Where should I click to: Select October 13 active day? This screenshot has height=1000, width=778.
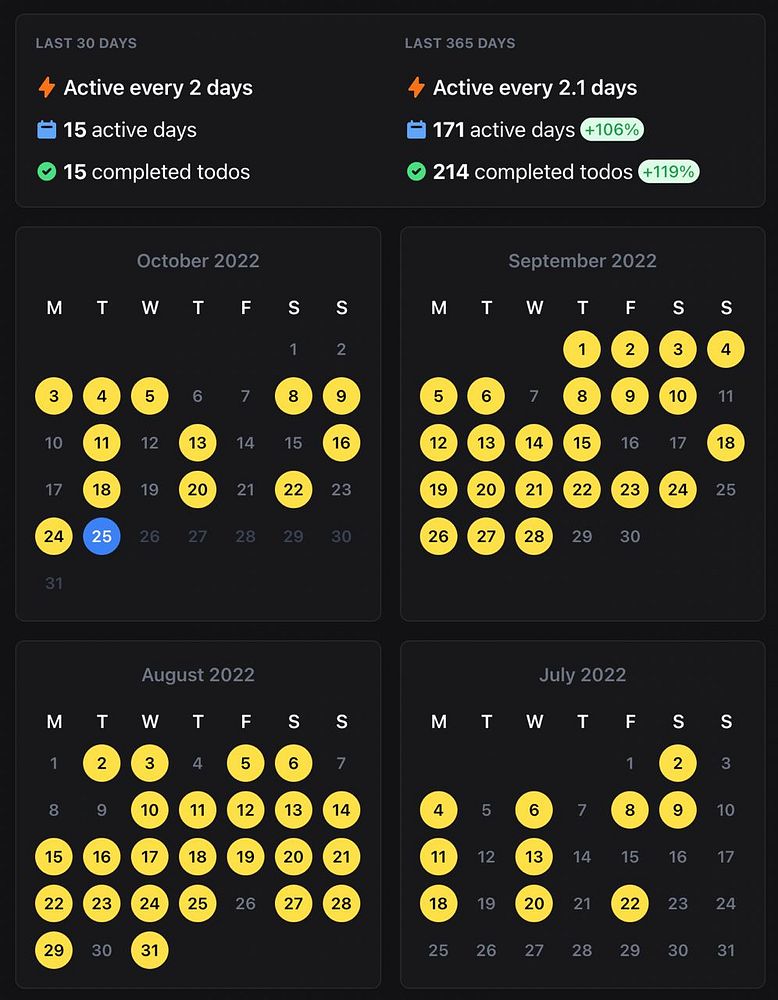(198, 443)
